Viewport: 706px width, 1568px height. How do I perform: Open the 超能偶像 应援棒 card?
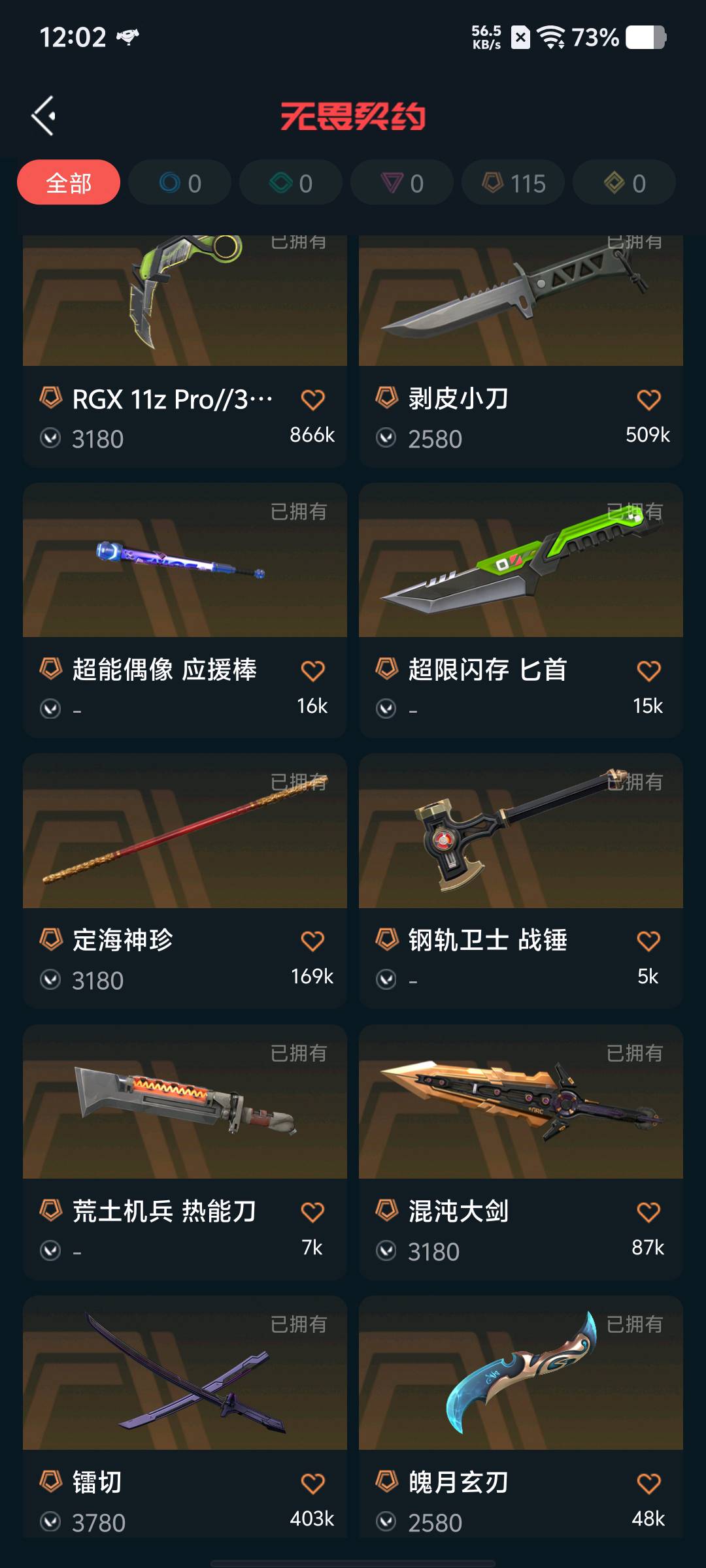[x=185, y=610]
